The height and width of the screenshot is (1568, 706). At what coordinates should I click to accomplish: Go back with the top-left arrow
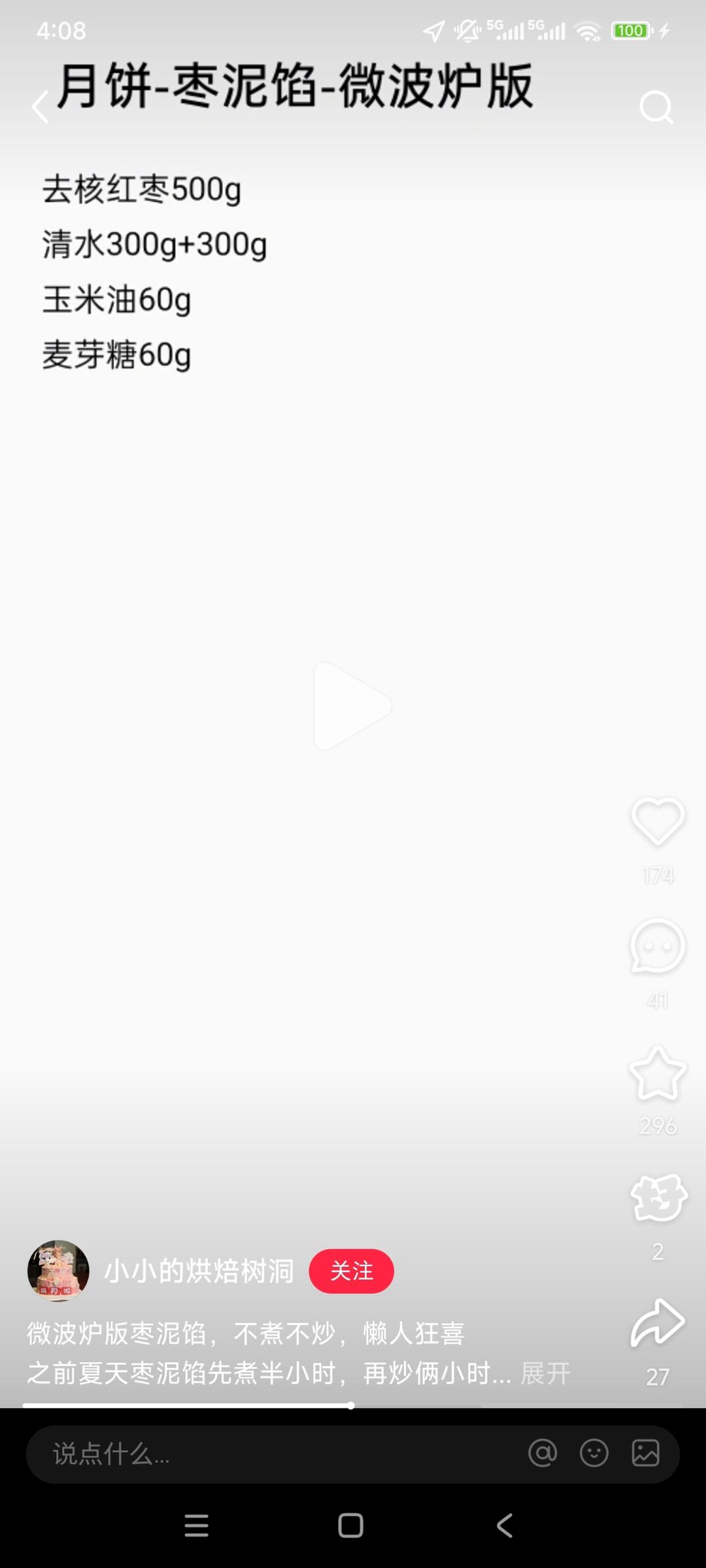[39, 107]
